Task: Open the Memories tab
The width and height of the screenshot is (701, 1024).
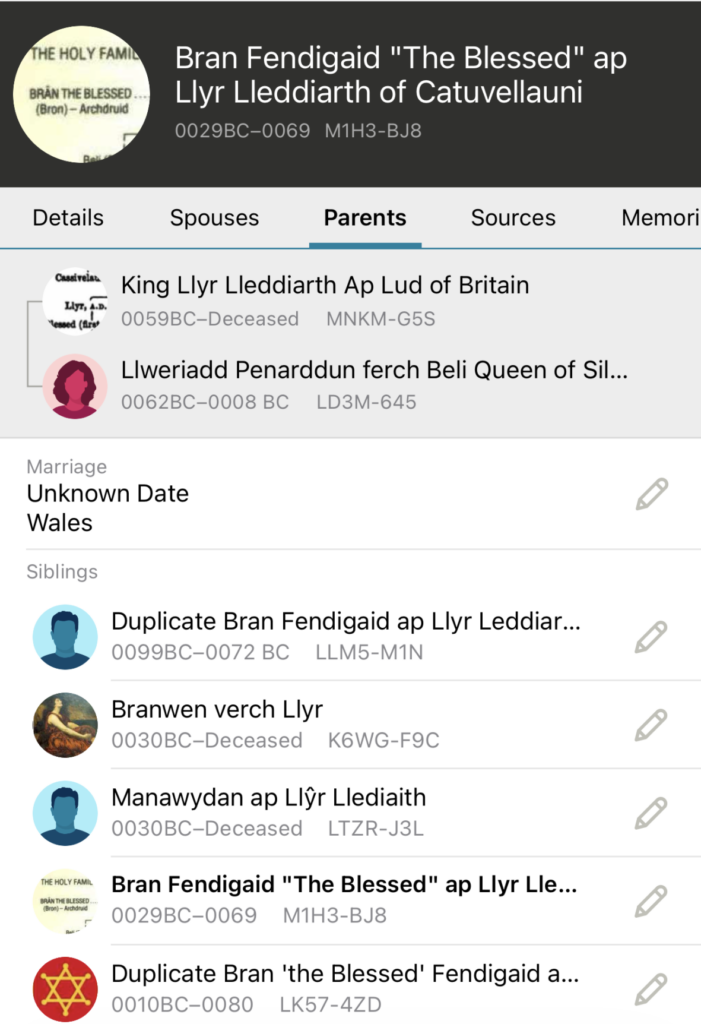Action: [x=660, y=218]
